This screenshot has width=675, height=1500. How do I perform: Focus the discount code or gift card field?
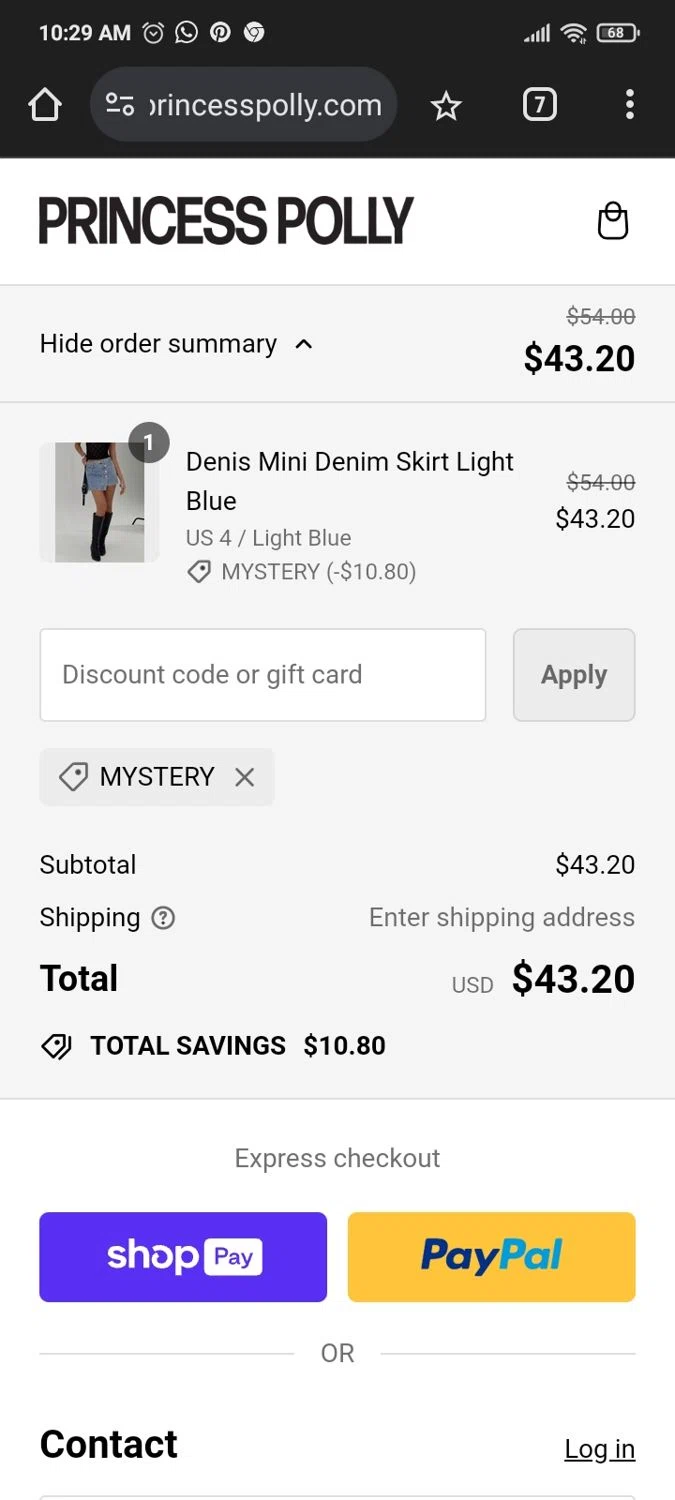click(262, 675)
